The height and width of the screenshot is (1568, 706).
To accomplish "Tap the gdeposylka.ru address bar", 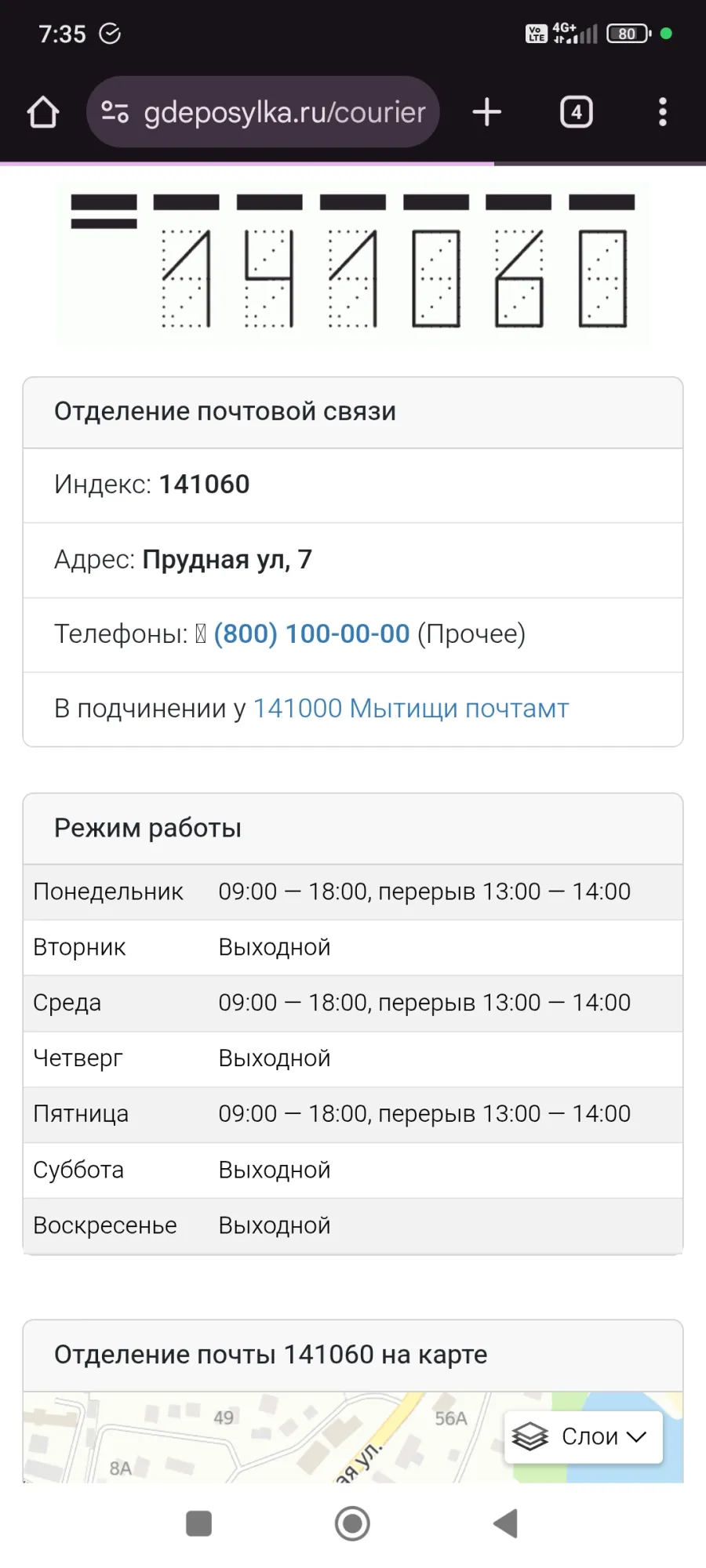I will tap(282, 112).
